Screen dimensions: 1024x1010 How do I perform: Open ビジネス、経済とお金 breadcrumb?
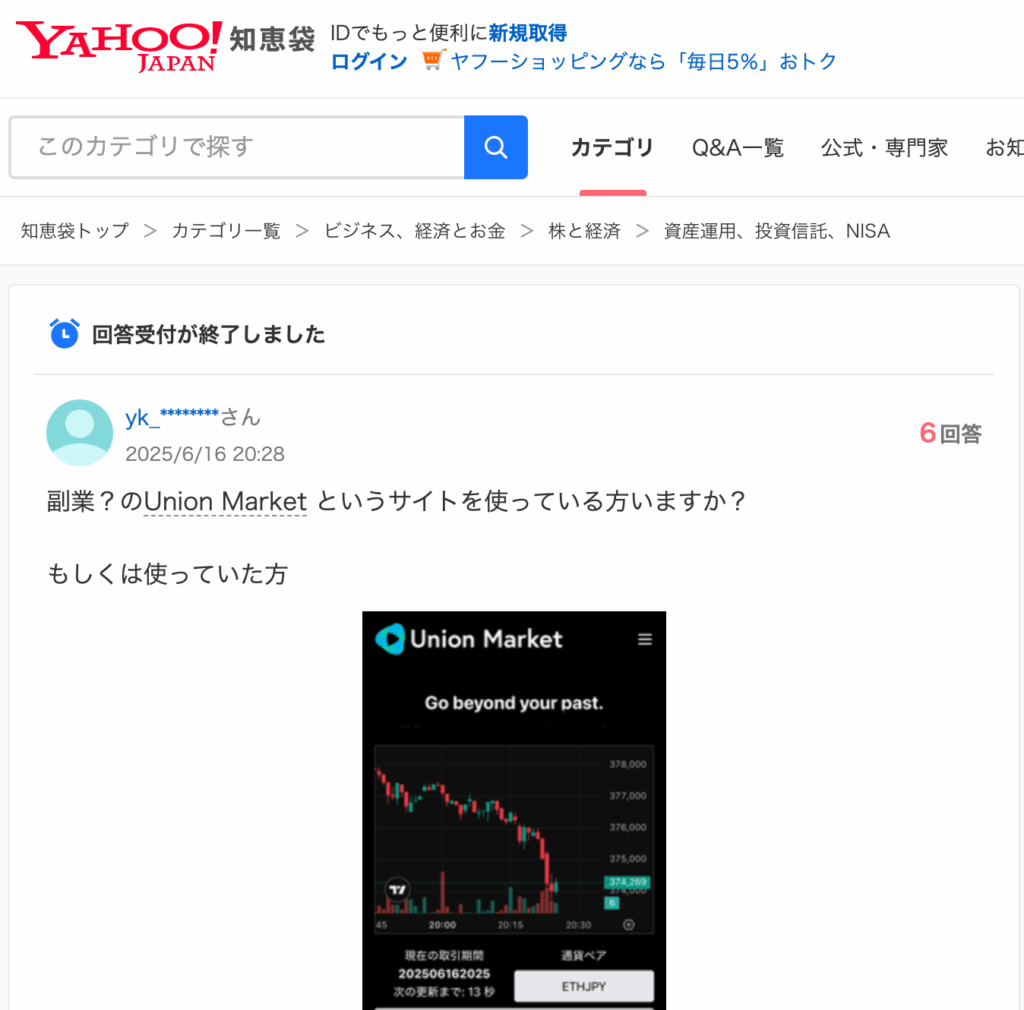click(414, 231)
